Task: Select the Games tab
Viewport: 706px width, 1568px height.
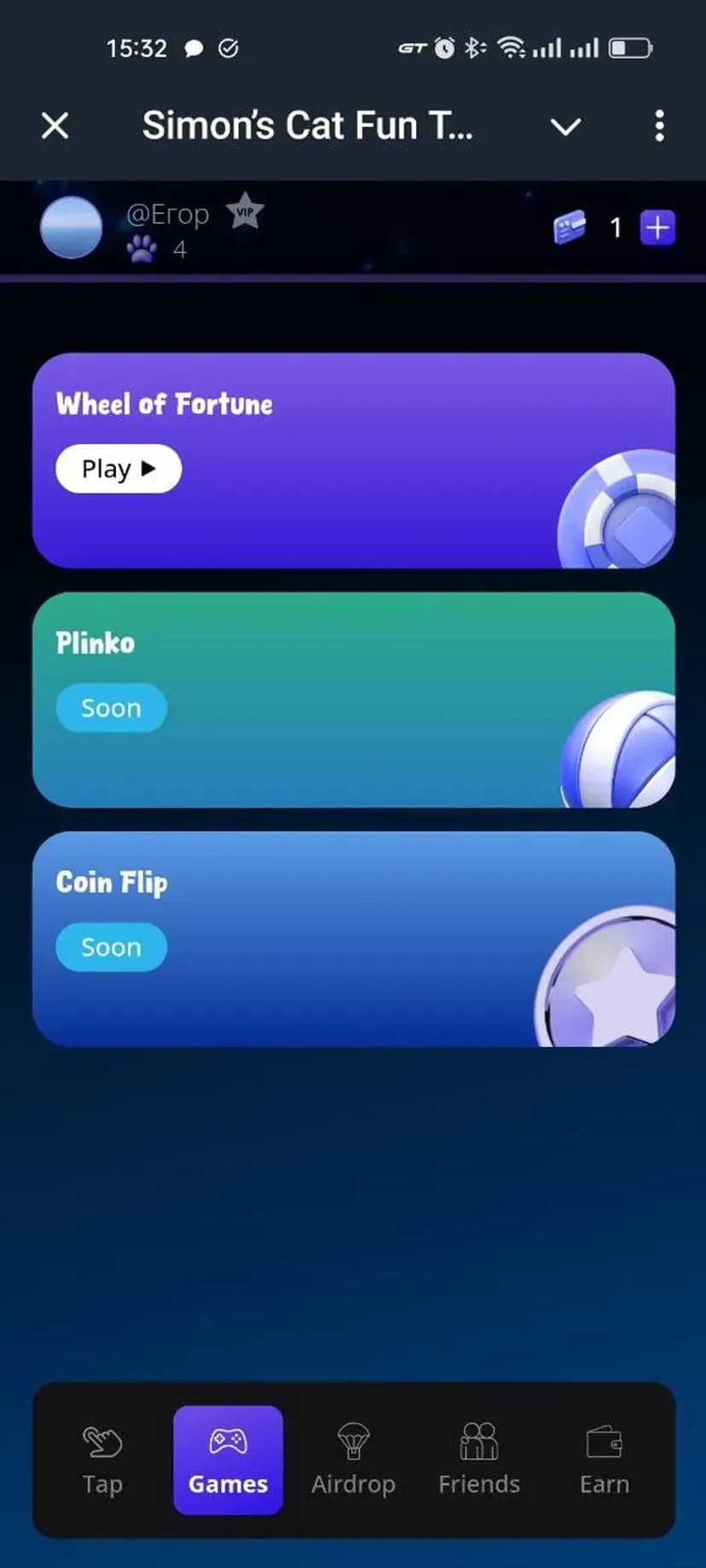Action: [228, 1460]
